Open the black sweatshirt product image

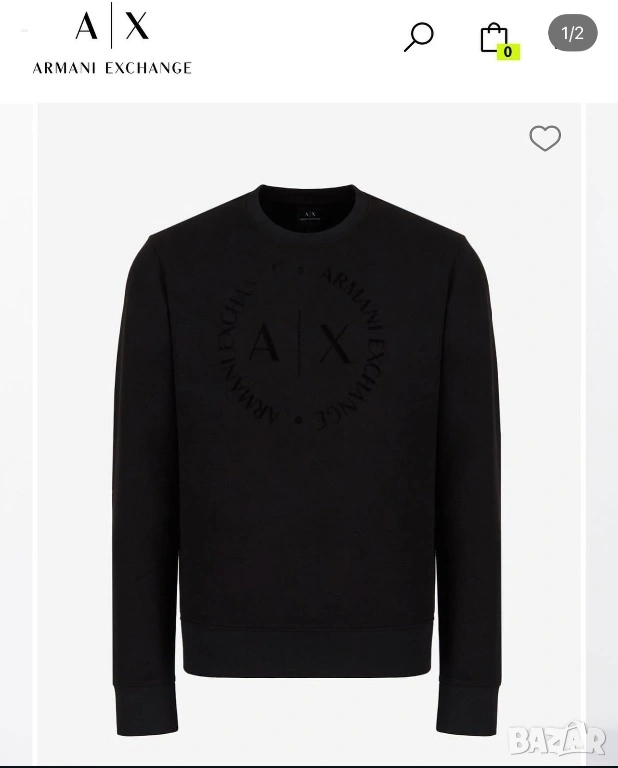tap(306, 440)
